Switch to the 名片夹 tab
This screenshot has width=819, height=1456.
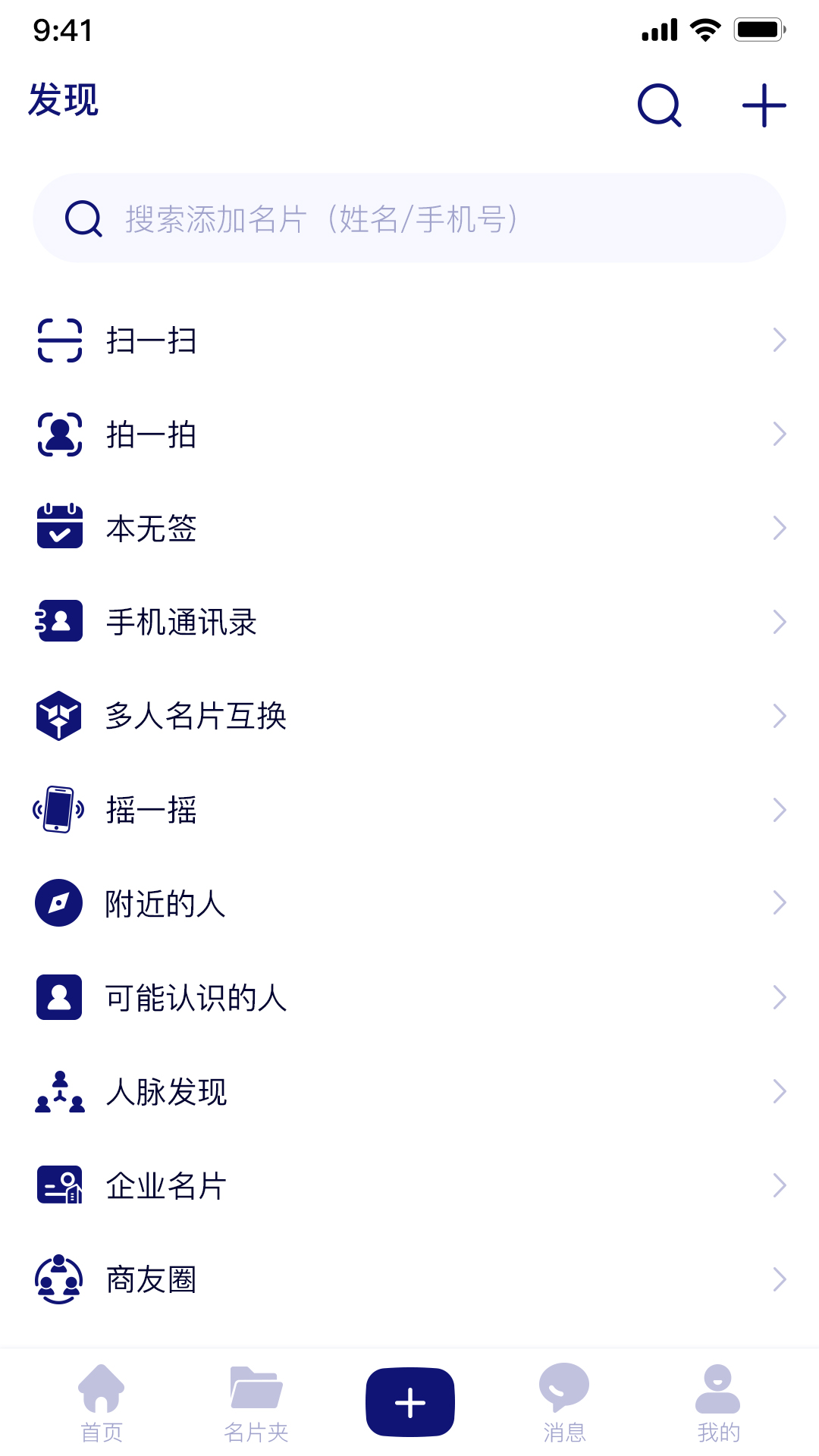[x=256, y=1403]
